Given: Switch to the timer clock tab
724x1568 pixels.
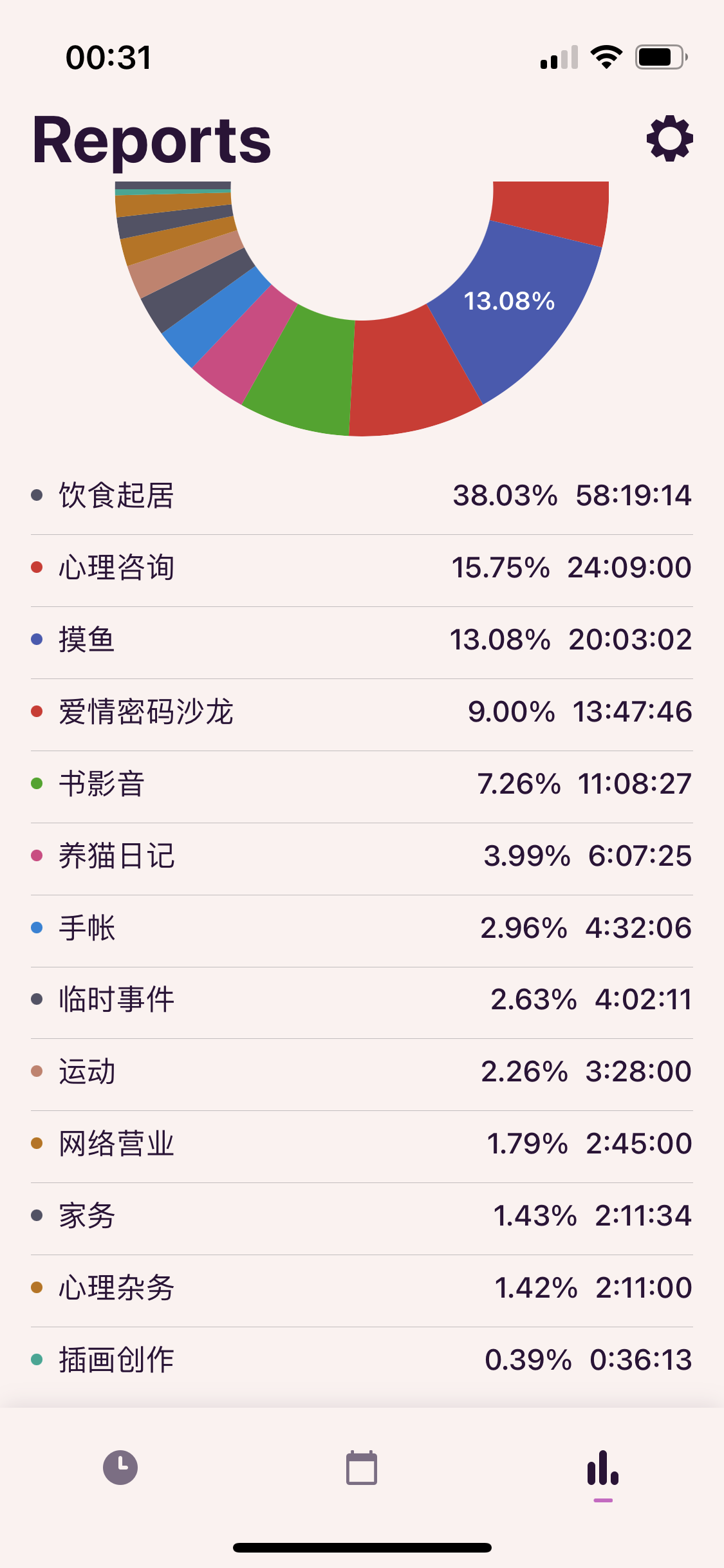Looking at the screenshot, I should click(x=120, y=1468).
